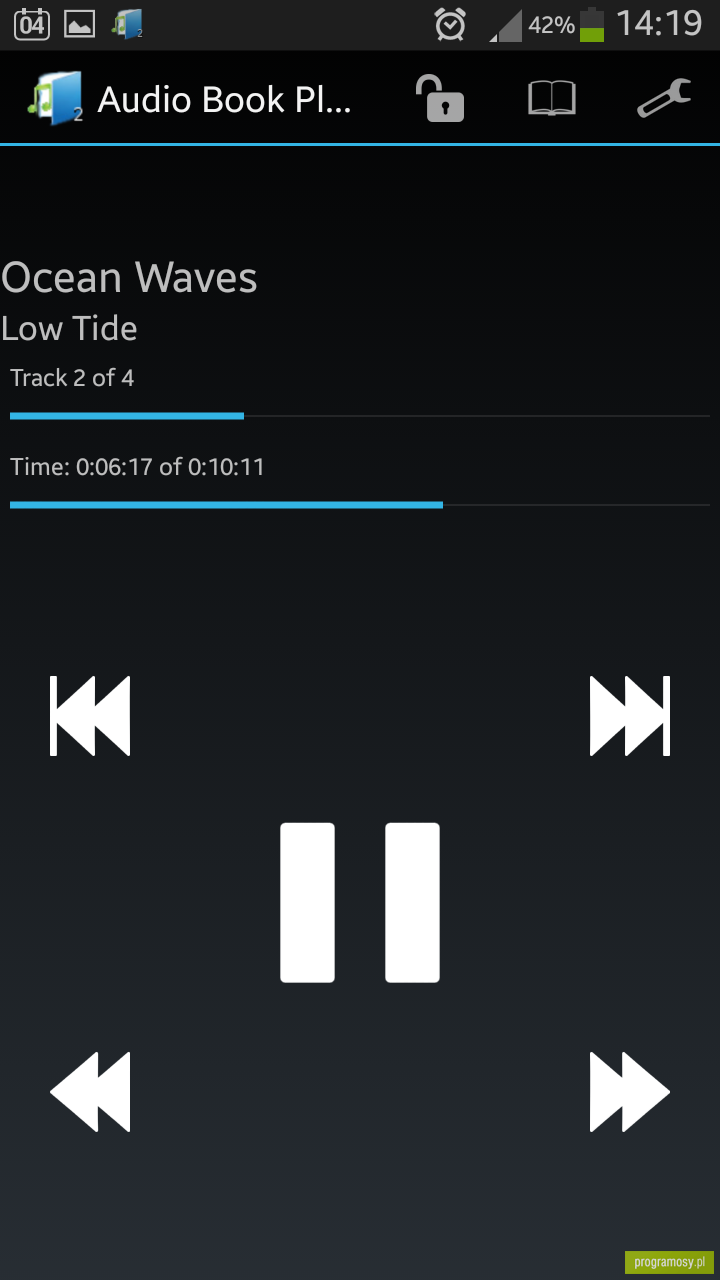Tap the track progress bar
This screenshot has height=1280, width=720.
[360, 415]
